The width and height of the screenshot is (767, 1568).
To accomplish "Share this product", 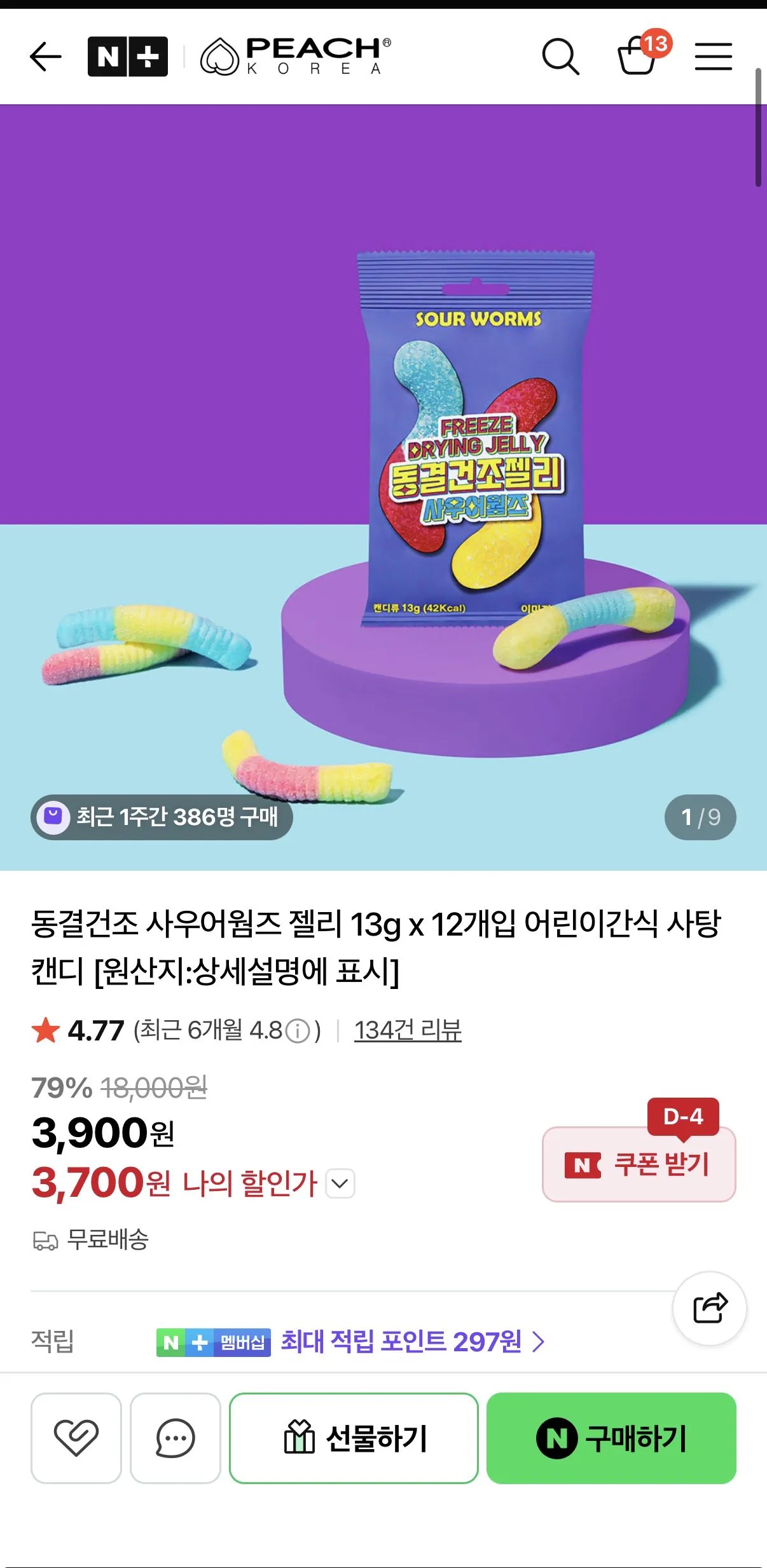I will point(710,1308).
